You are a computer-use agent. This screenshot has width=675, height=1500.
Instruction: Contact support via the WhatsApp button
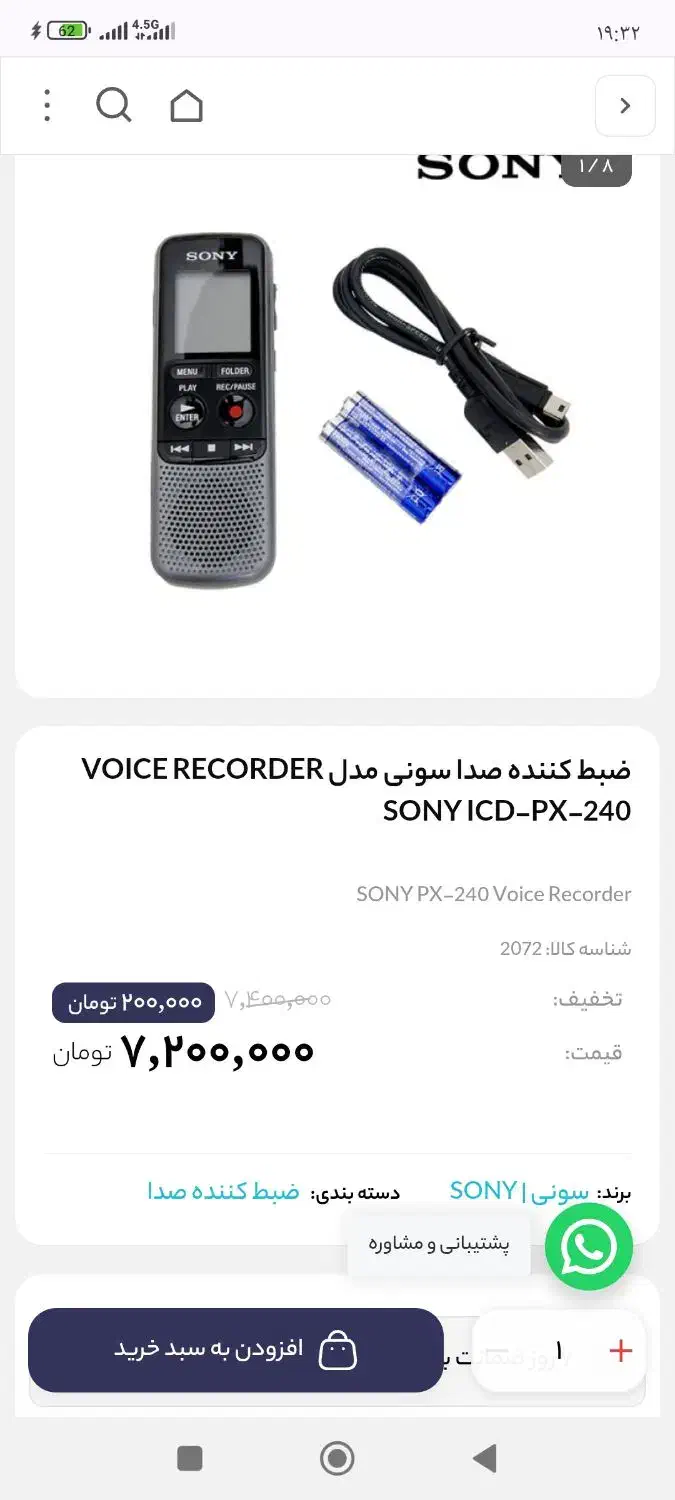588,1246
